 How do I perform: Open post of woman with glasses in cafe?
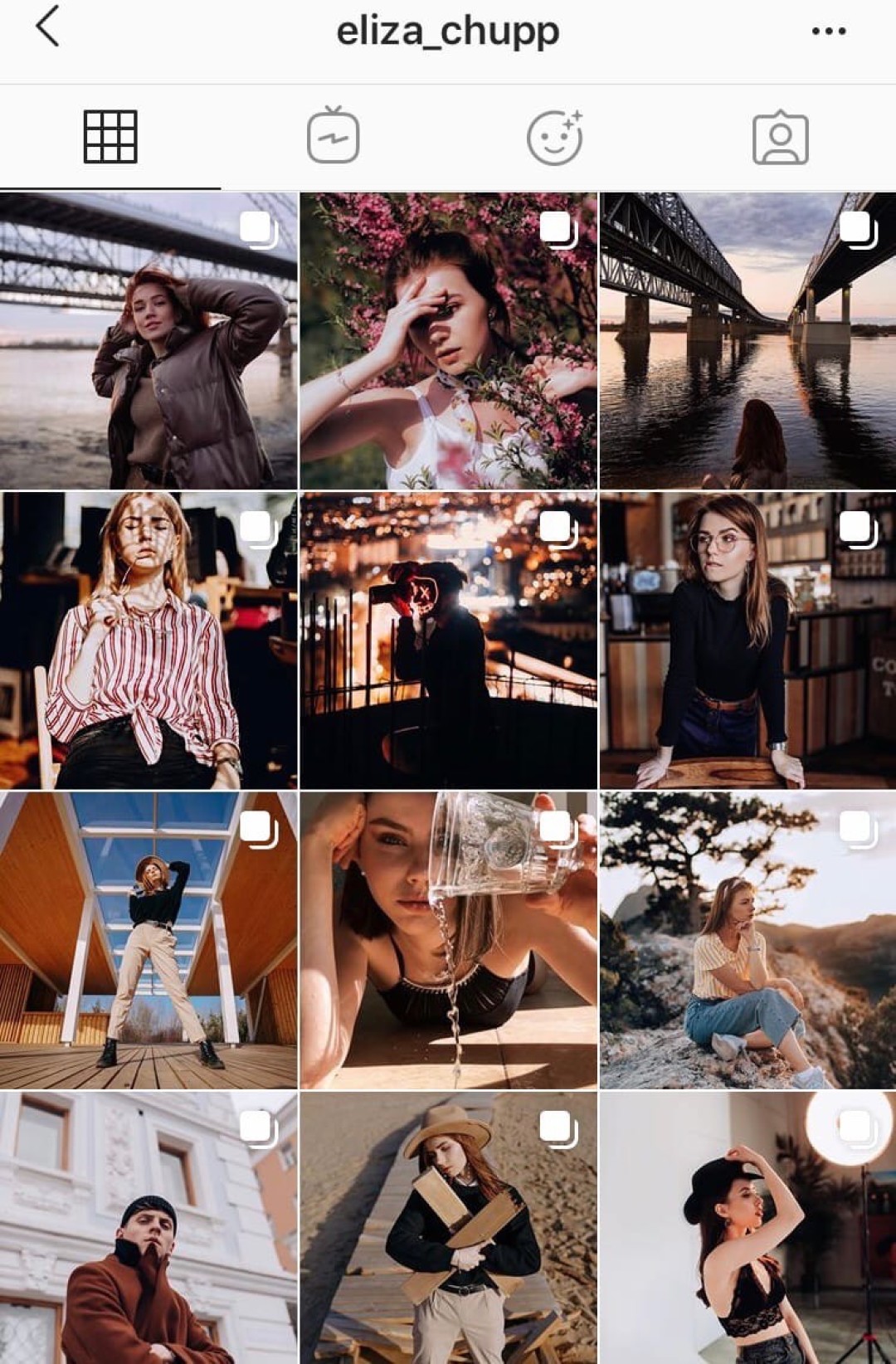747,641
